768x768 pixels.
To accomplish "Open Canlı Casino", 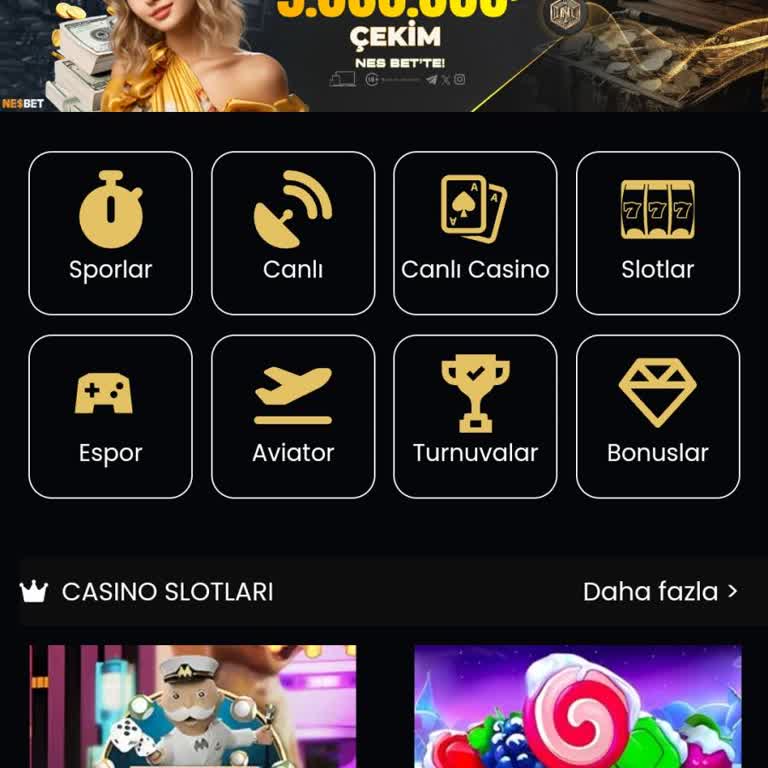I will pos(475,233).
